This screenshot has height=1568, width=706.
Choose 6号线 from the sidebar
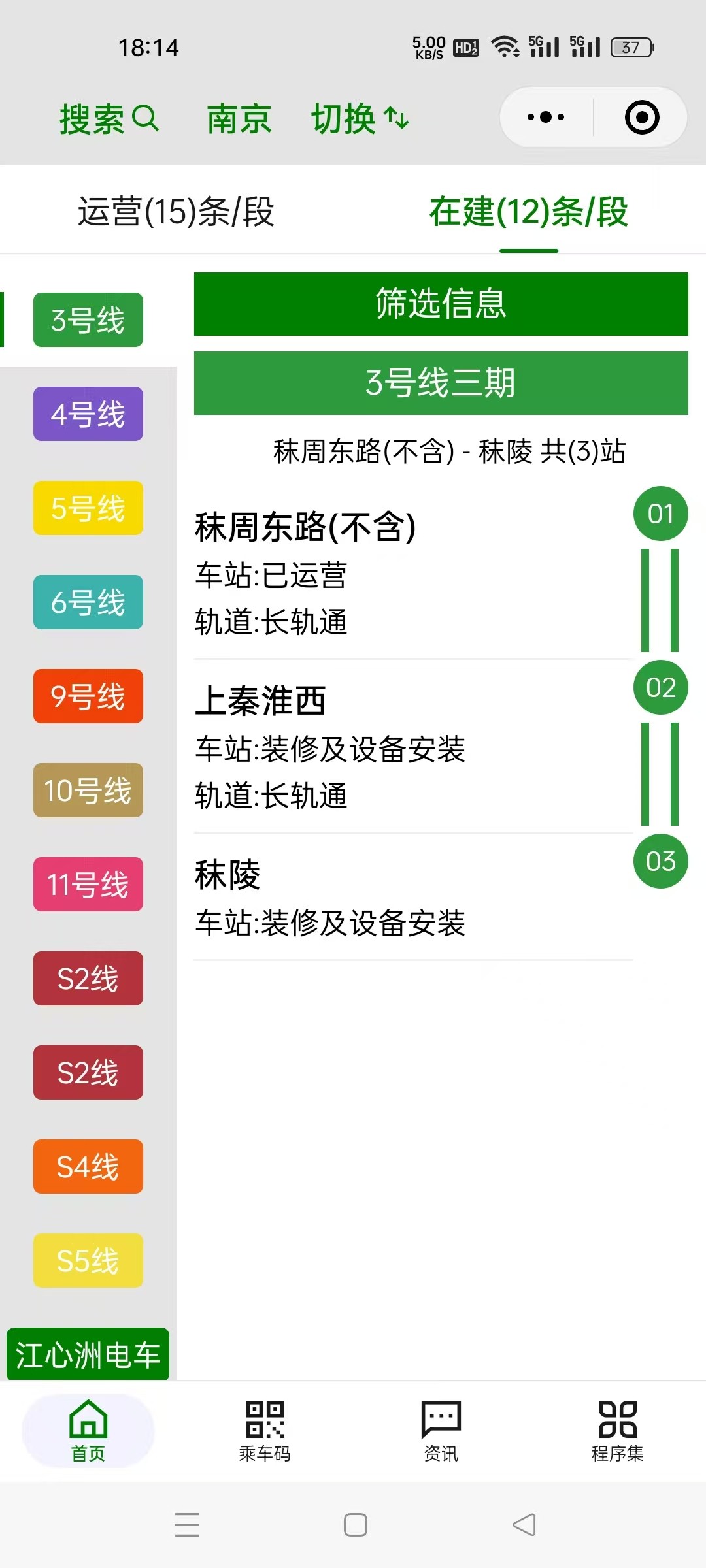click(88, 602)
